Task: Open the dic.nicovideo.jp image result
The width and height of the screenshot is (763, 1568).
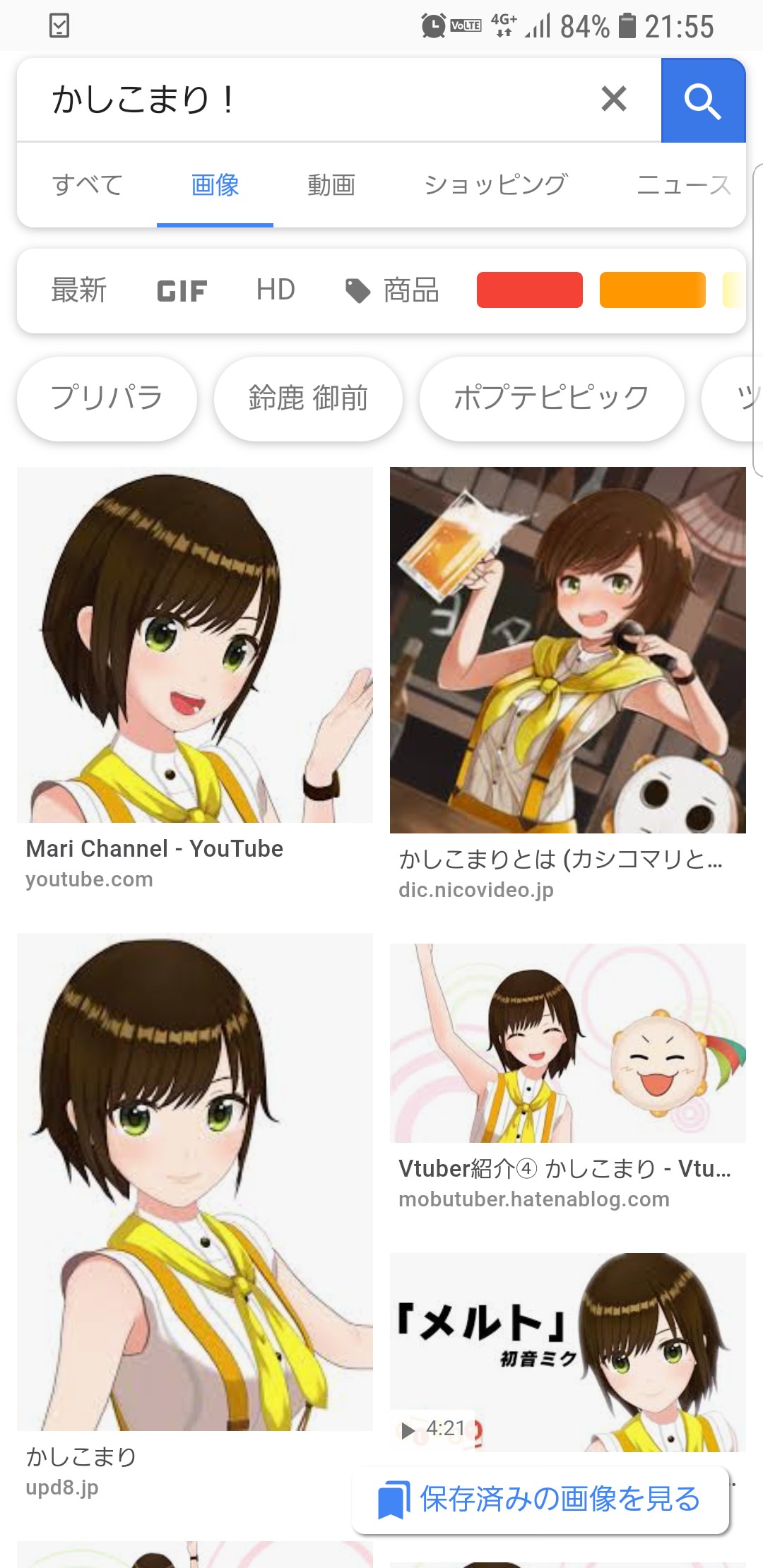Action: click(x=567, y=650)
